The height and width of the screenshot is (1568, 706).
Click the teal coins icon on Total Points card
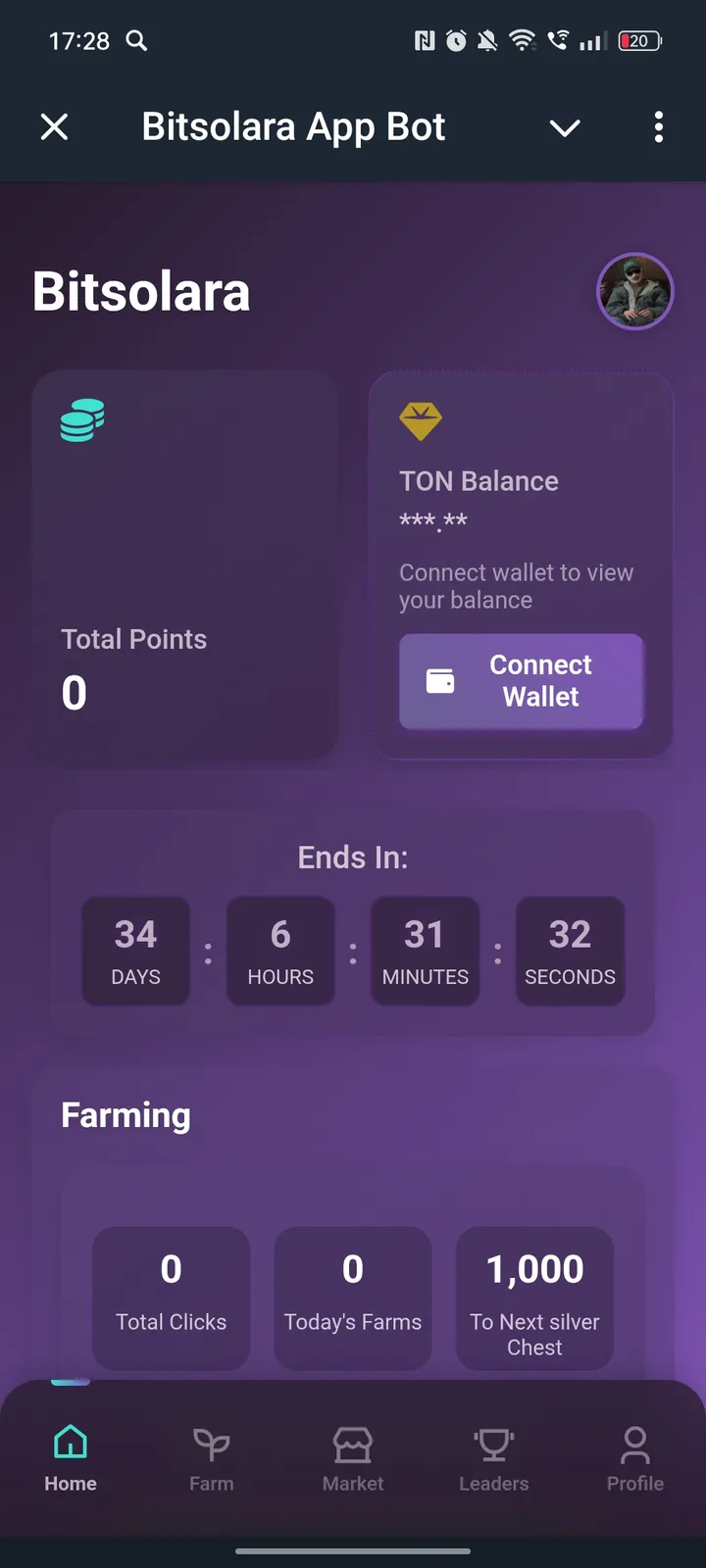pos(82,419)
